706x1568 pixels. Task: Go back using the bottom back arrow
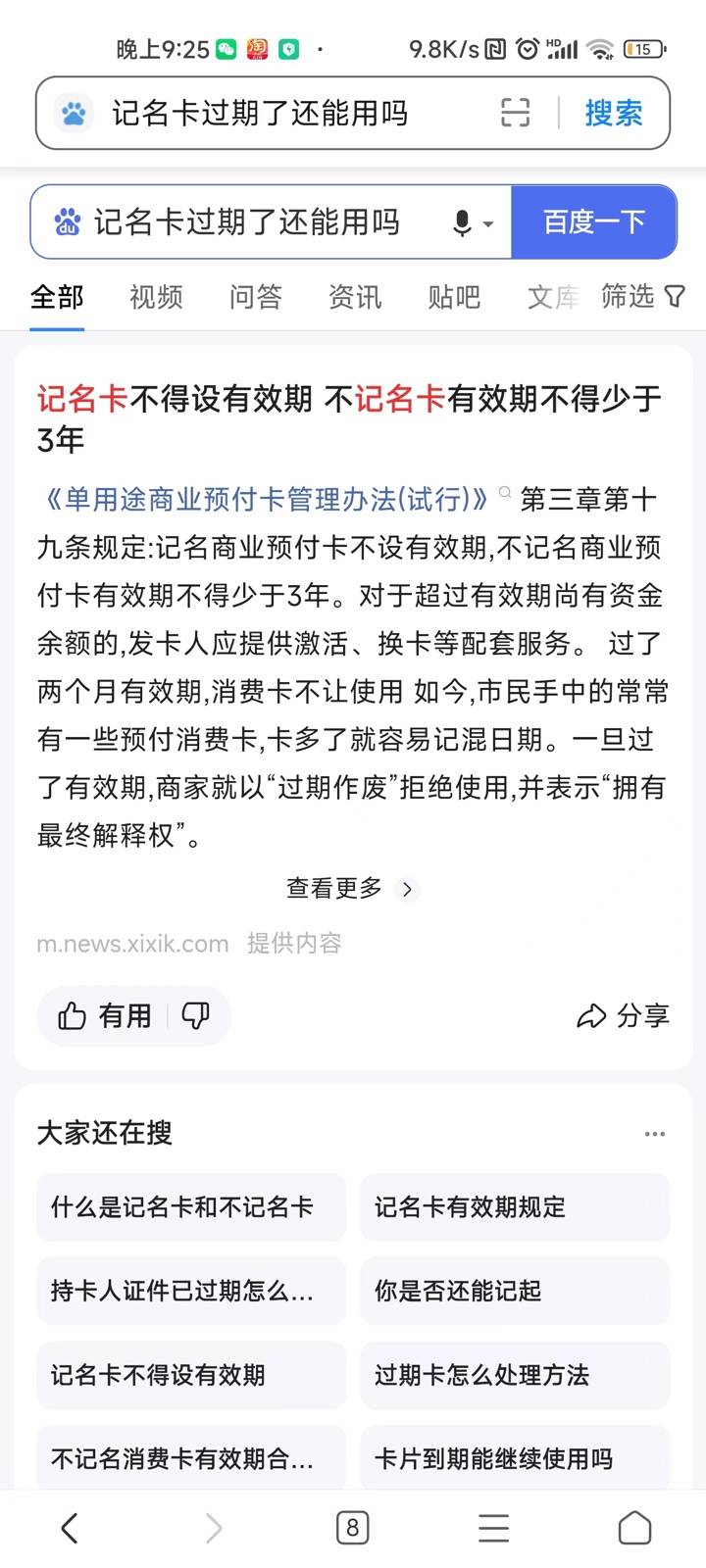pyautogui.click(x=69, y=1527)
